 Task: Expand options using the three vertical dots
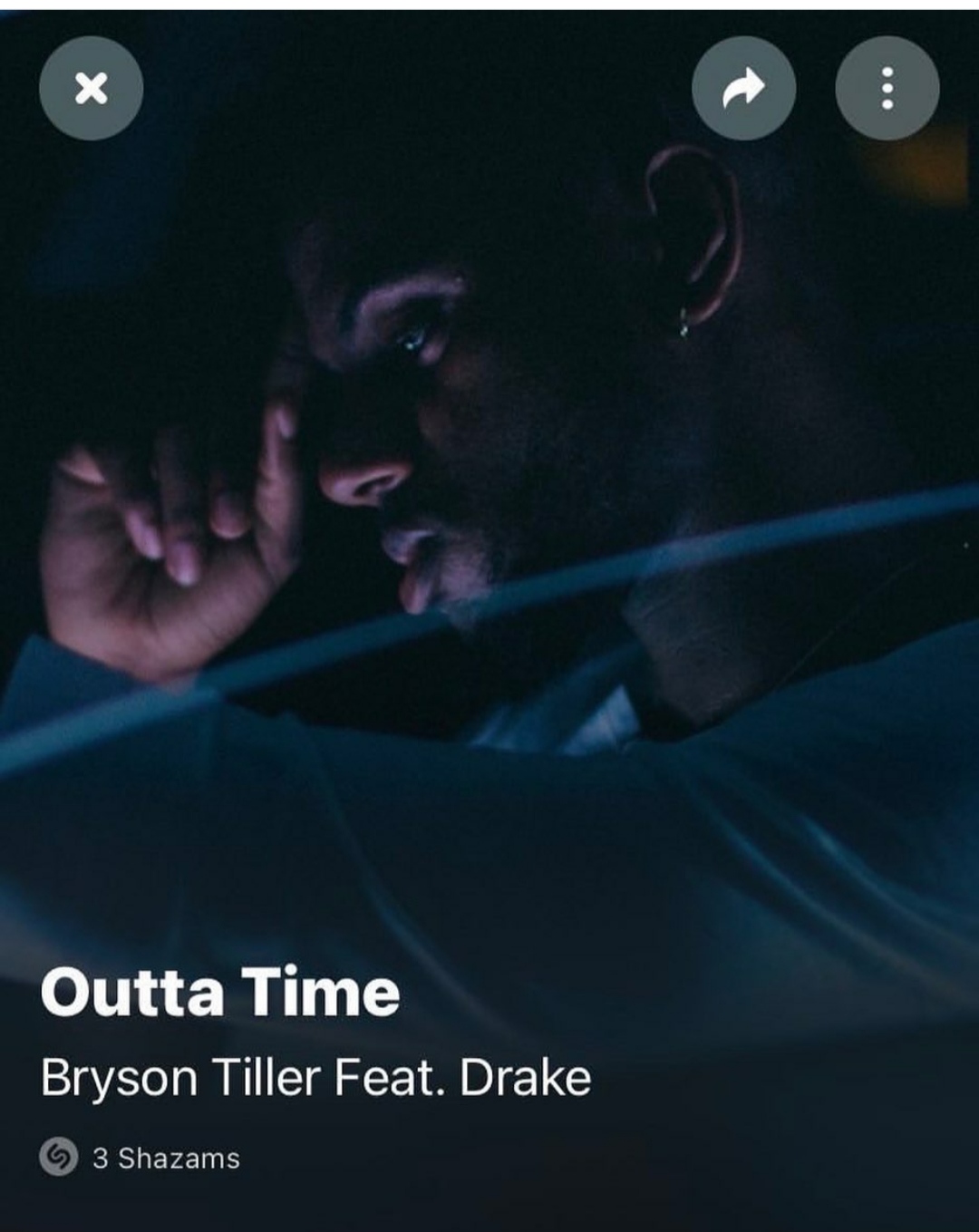tap(886, 88)
